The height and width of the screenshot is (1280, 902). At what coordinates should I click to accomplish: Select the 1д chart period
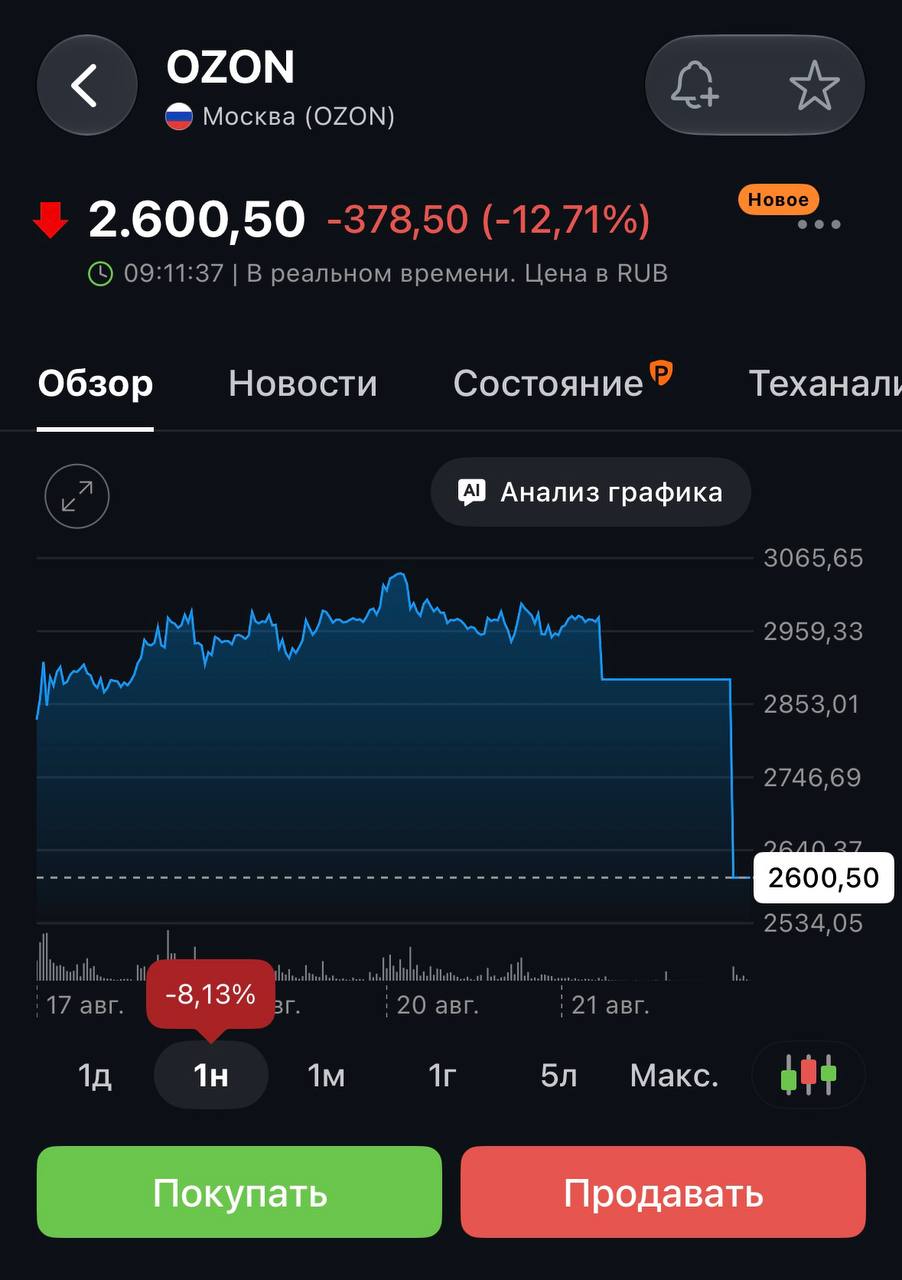click(x=95, y=1075)
